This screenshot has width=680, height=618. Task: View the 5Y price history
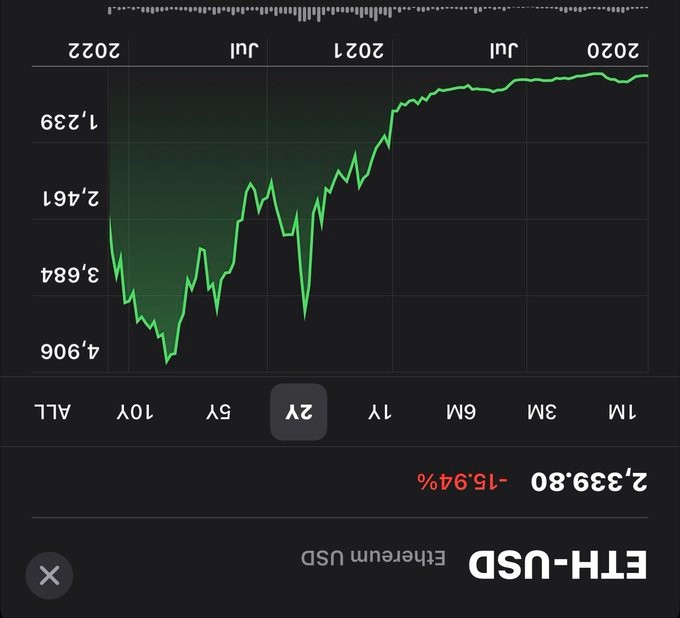tap(218, 412)
